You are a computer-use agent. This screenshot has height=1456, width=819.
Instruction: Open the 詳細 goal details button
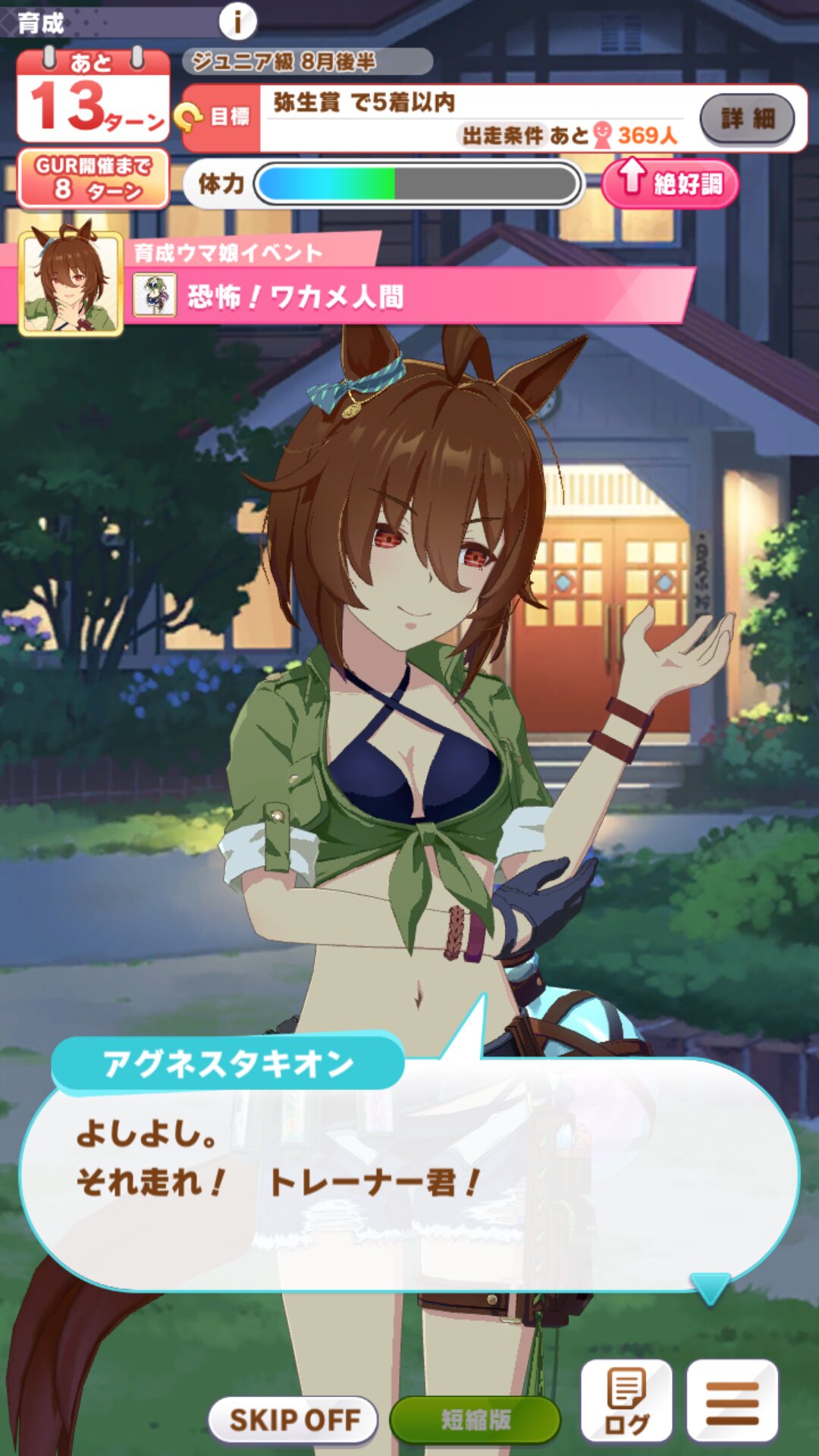point(747,118)
